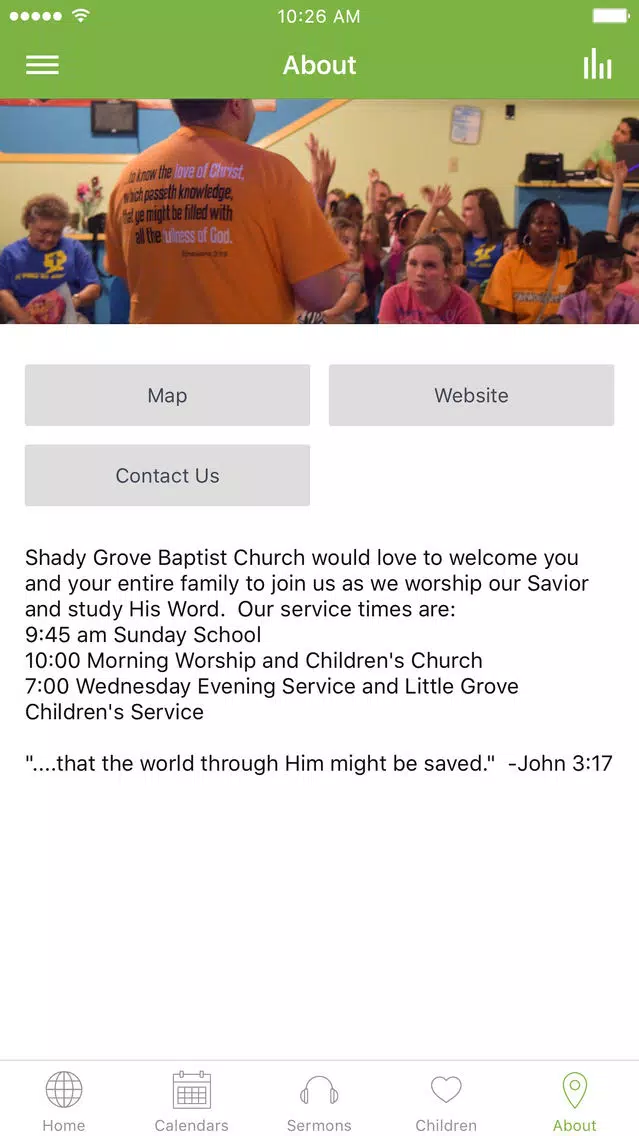639x1136 pixels.
Task: Go to the Calendars tab
Action: point(191,1101)
